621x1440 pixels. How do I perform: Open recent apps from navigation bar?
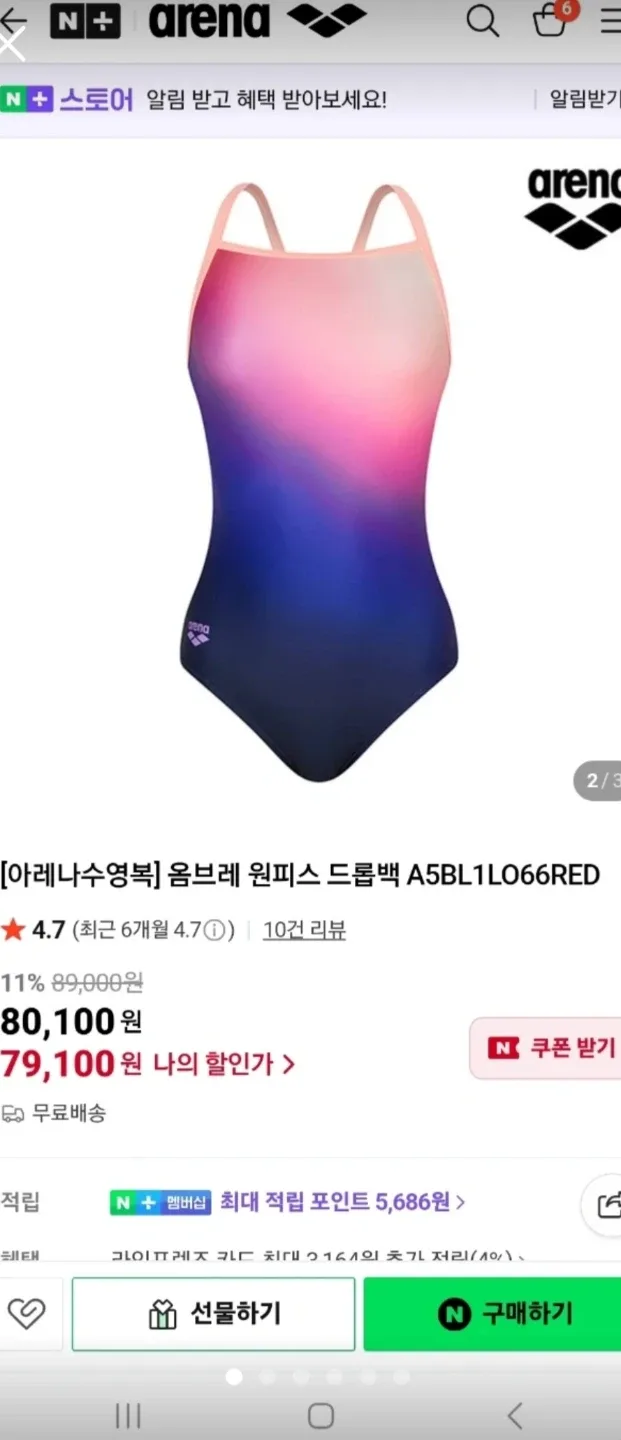click(127, 1415)
